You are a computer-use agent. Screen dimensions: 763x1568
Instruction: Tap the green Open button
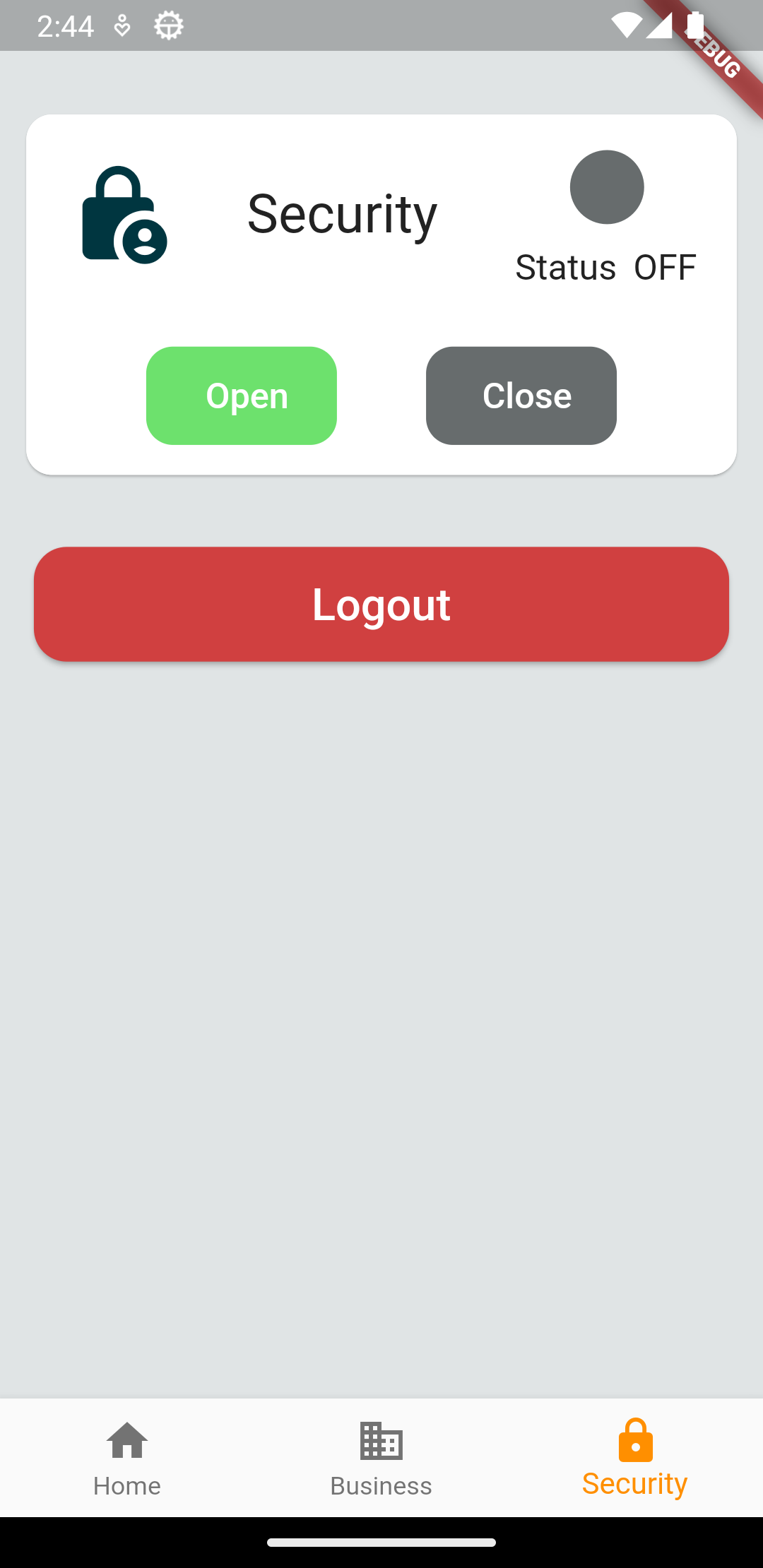point(242,396)
